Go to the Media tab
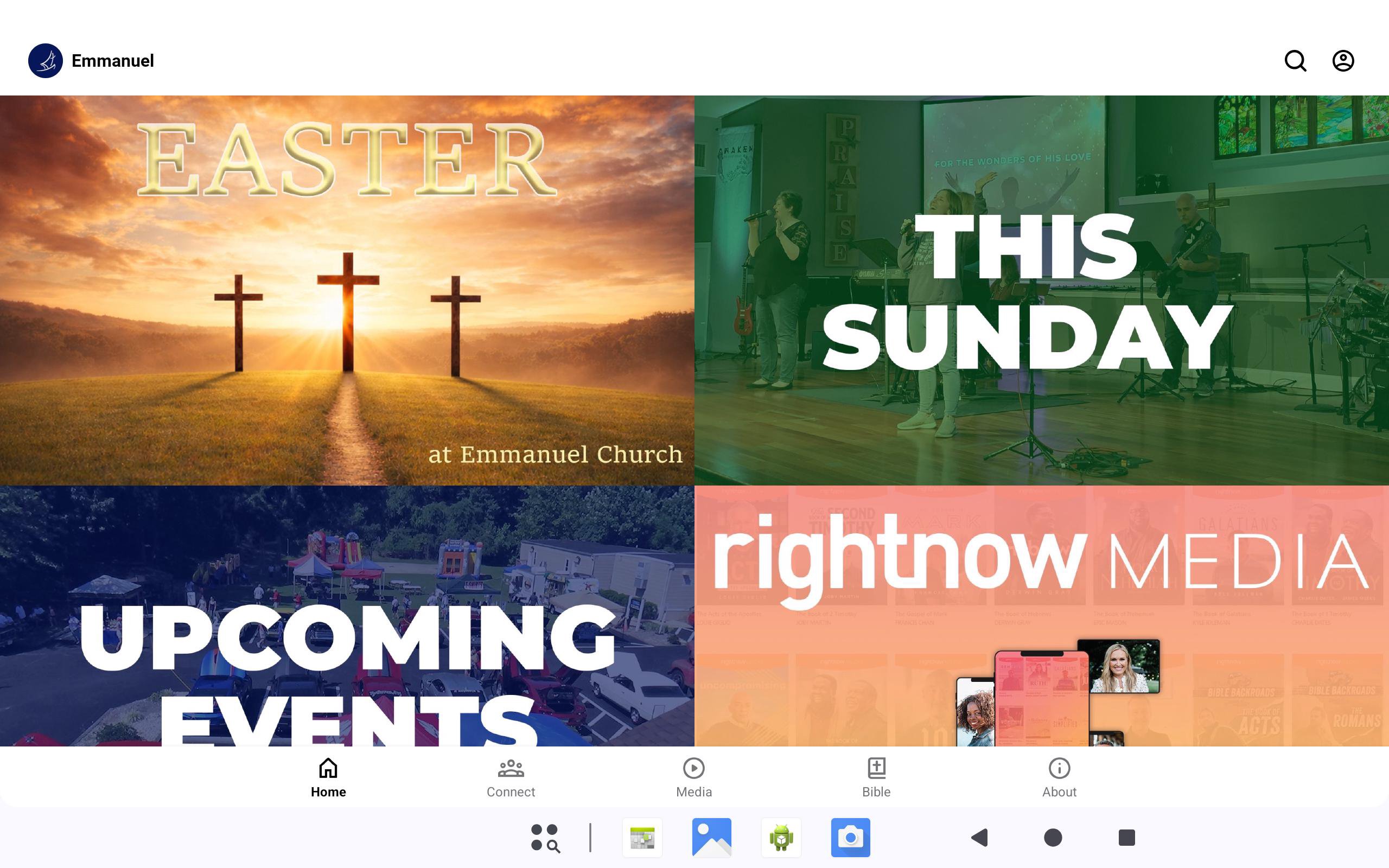The height and width of the screenshot is (868, 1389). coord(694,777)
